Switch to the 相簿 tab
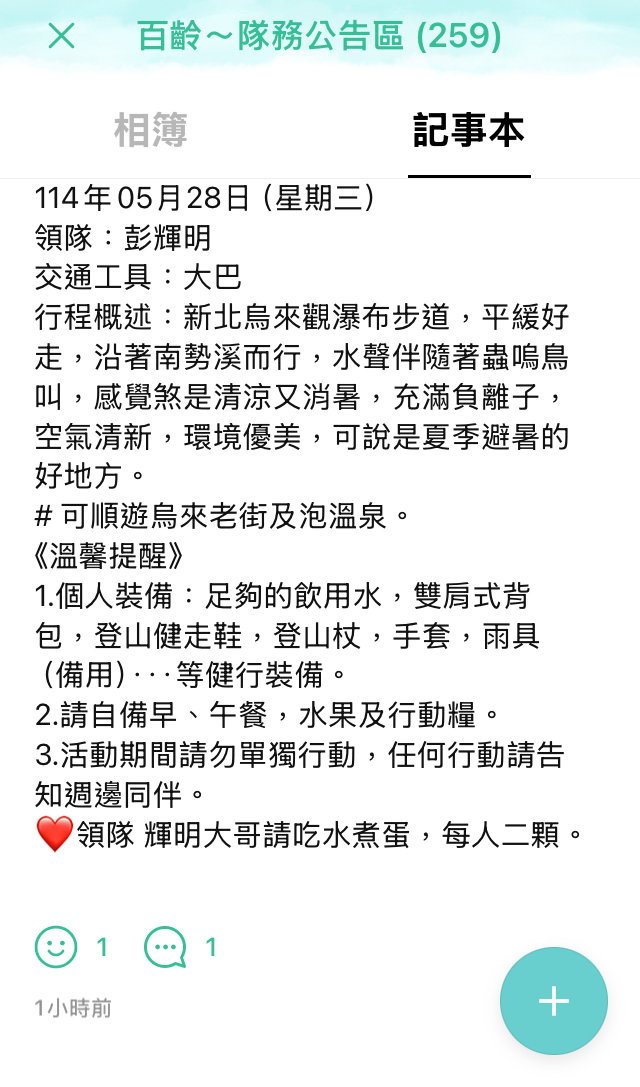Screen dimensions: 640x1087 [x=150, y=130]
